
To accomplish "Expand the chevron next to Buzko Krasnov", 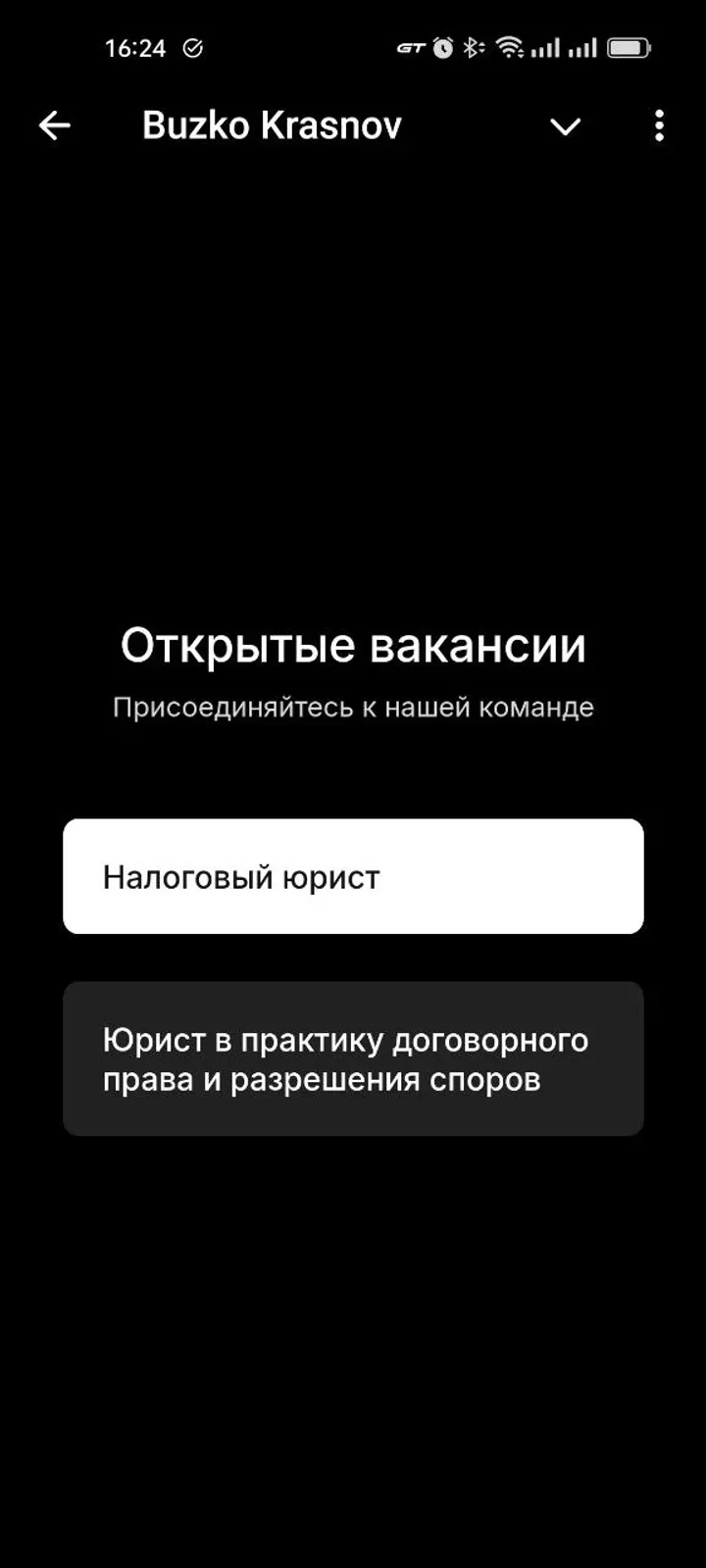I will [565, 126].
